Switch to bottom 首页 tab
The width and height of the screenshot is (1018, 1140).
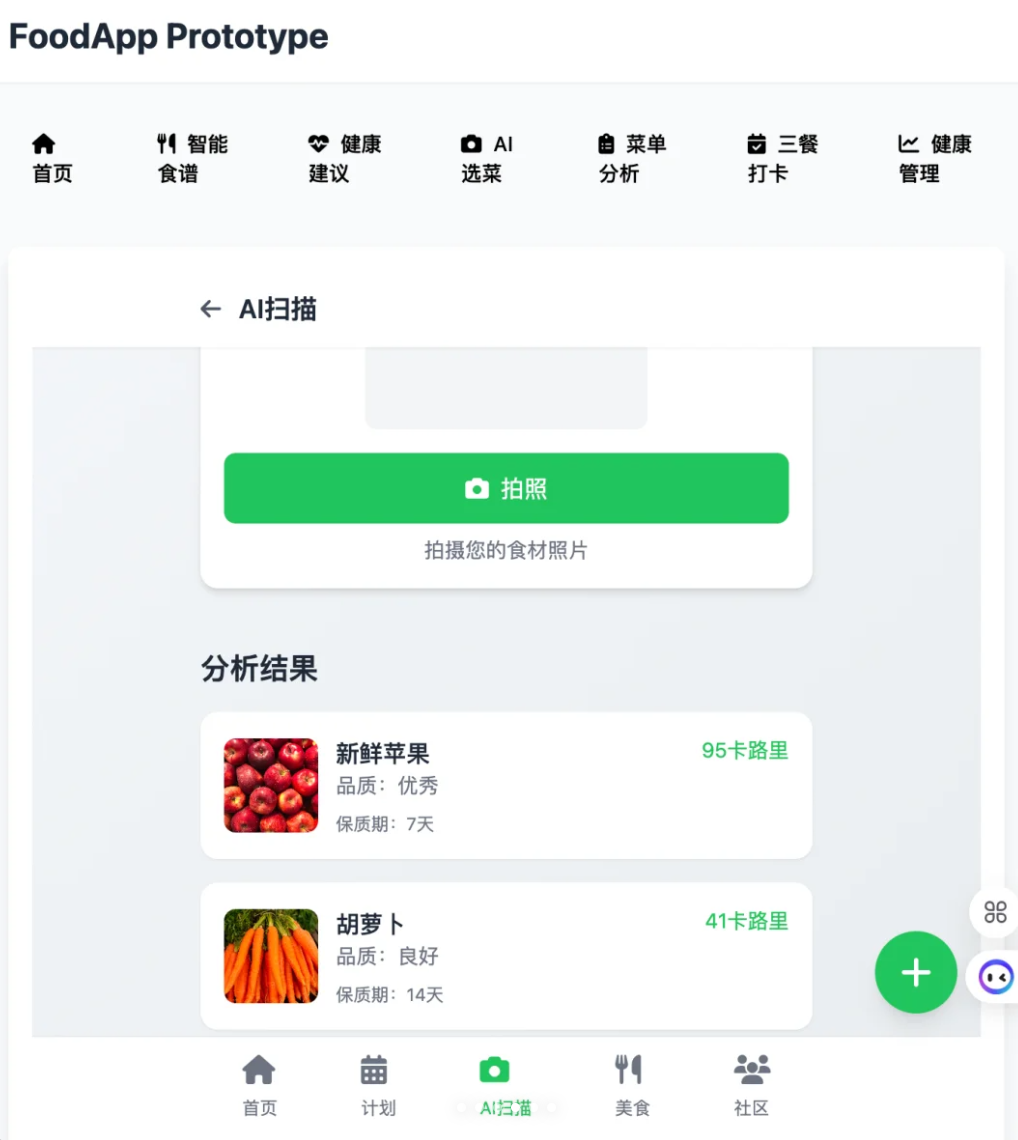tap(259, 1084)
